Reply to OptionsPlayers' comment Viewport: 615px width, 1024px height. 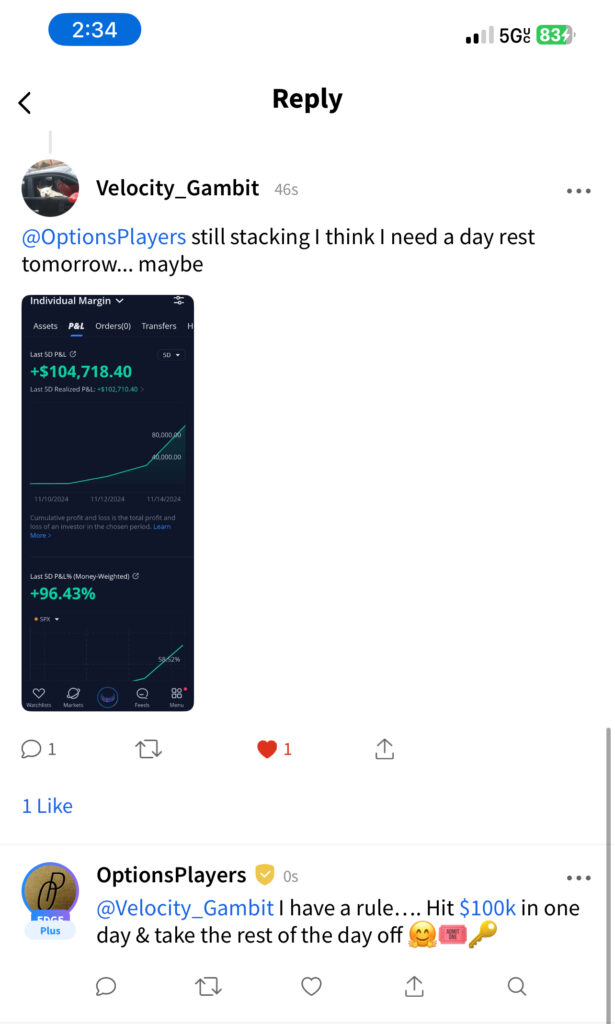(106, 986)
